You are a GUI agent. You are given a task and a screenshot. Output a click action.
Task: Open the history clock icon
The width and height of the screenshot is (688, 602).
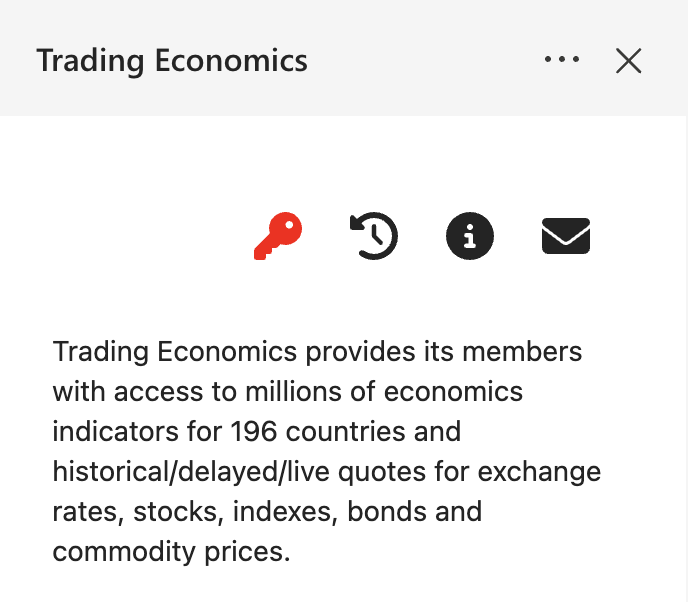tap(374, 236)
